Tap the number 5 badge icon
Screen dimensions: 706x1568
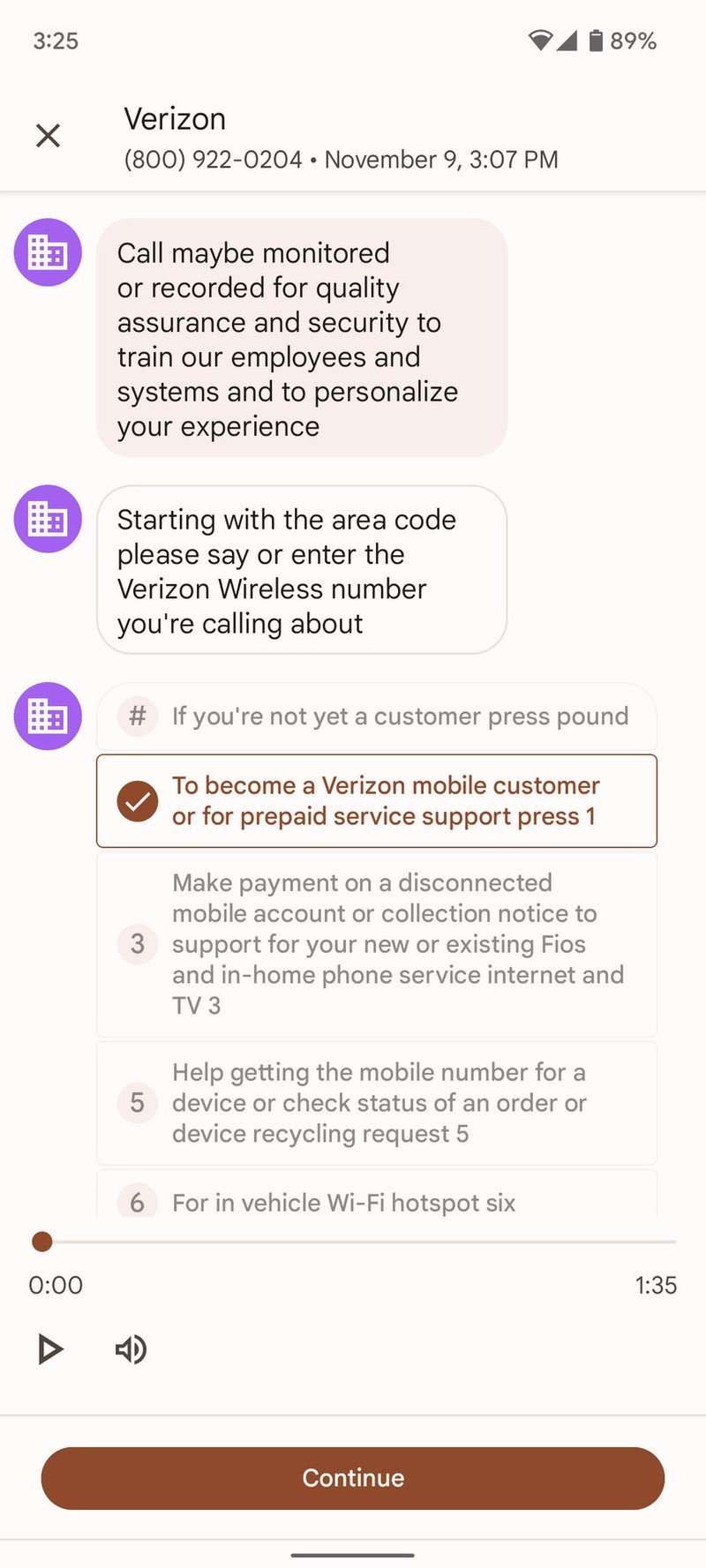[x=137, y=1102]
